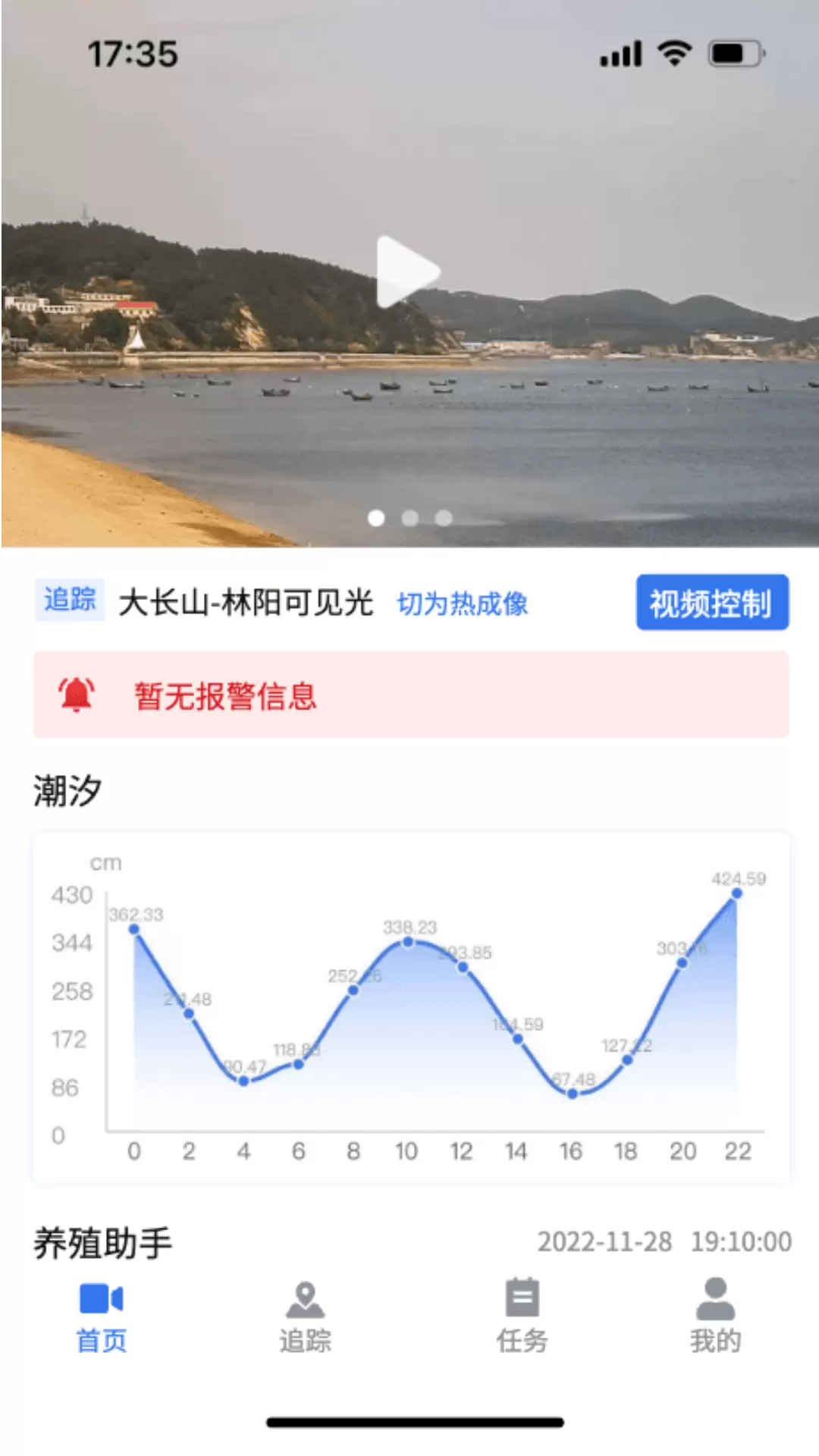Open the 我的 profile tab
819x1456 pixels.
coord(715,1316)
